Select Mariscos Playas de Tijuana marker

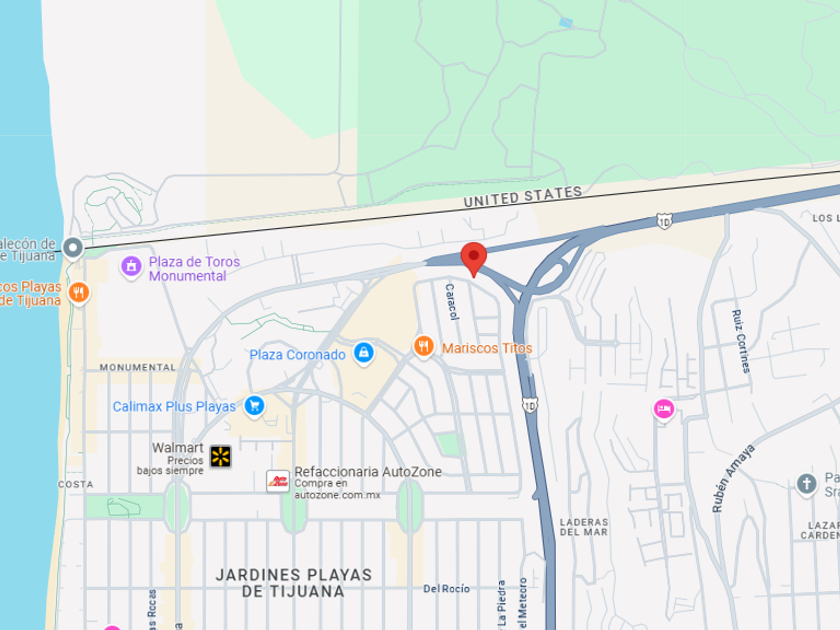[78, 293]
